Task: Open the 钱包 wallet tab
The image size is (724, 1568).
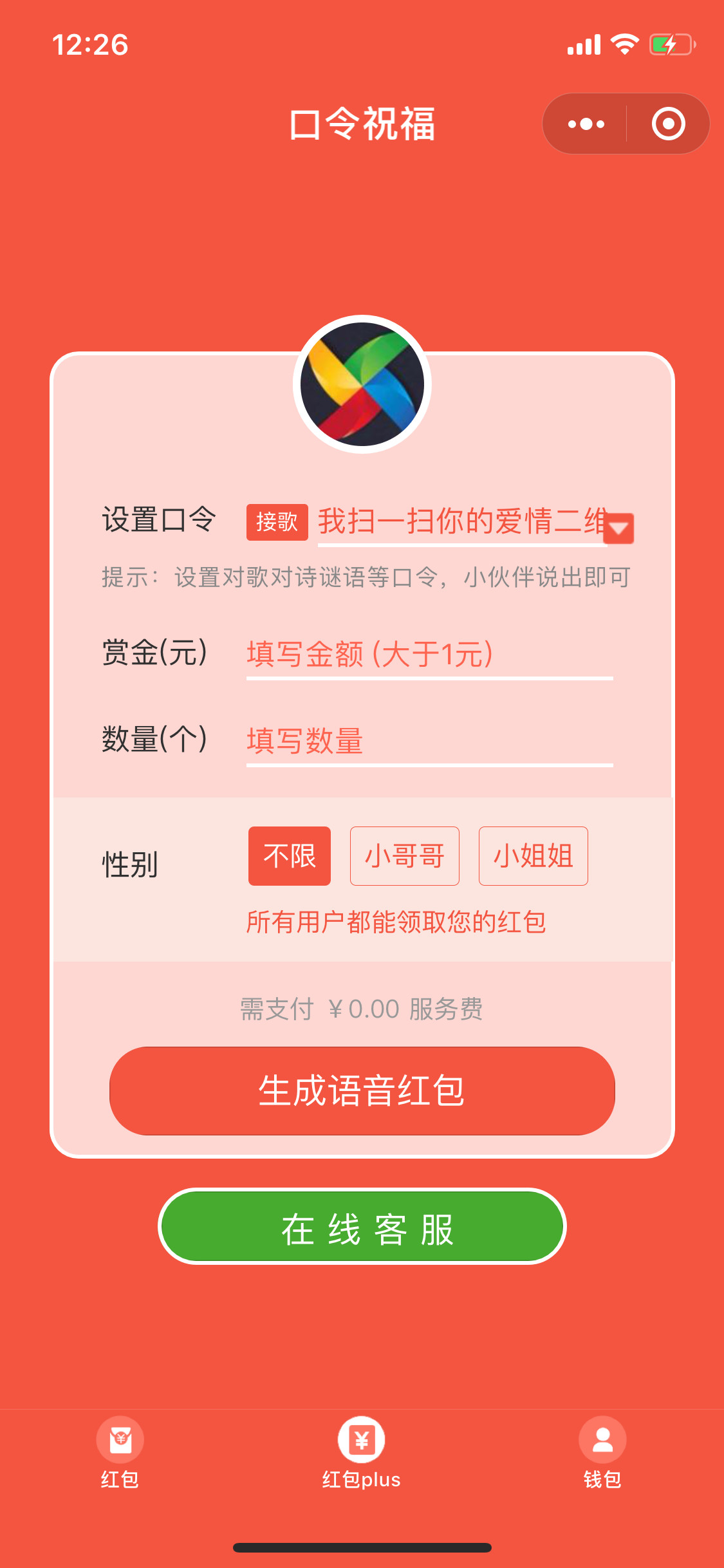Action: [602, 1452]
